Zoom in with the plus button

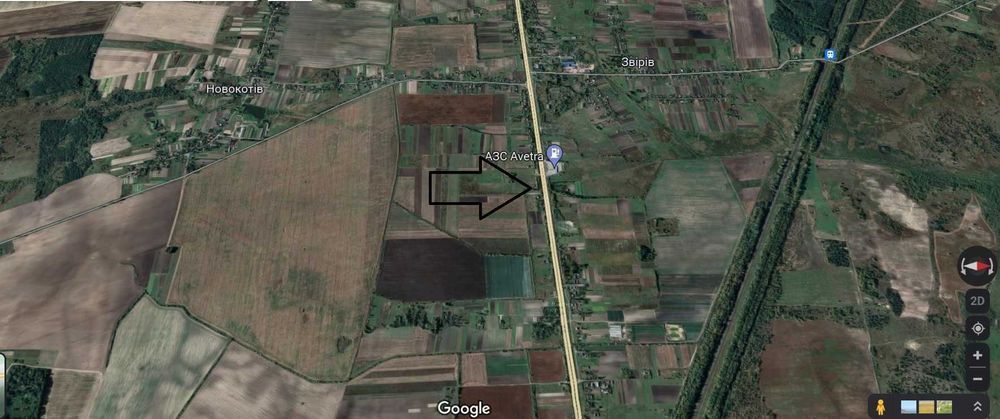point(977,355)
